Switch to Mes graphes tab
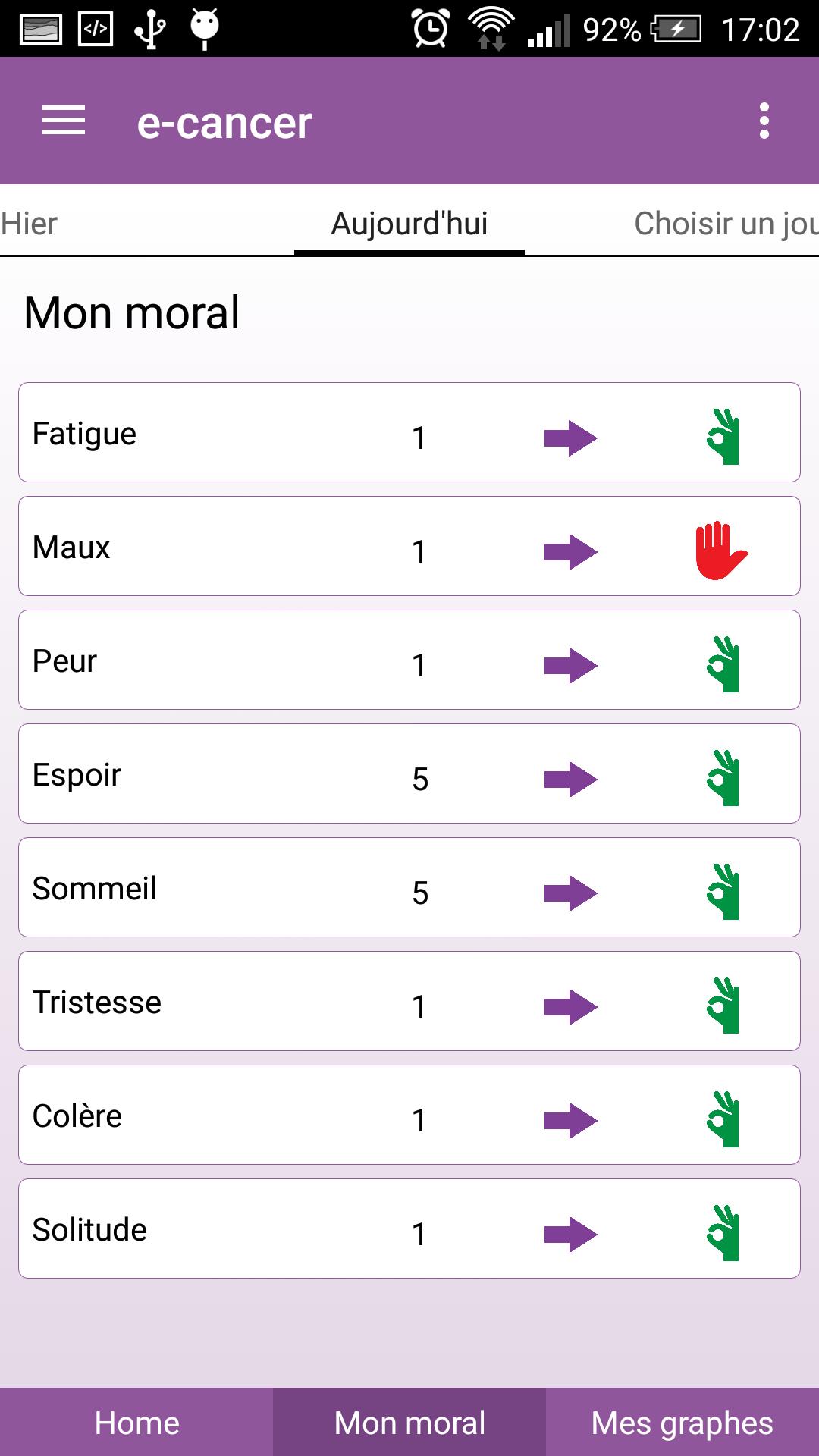819x1456 pixels. pyautogui.click(x=682, y=1423)
